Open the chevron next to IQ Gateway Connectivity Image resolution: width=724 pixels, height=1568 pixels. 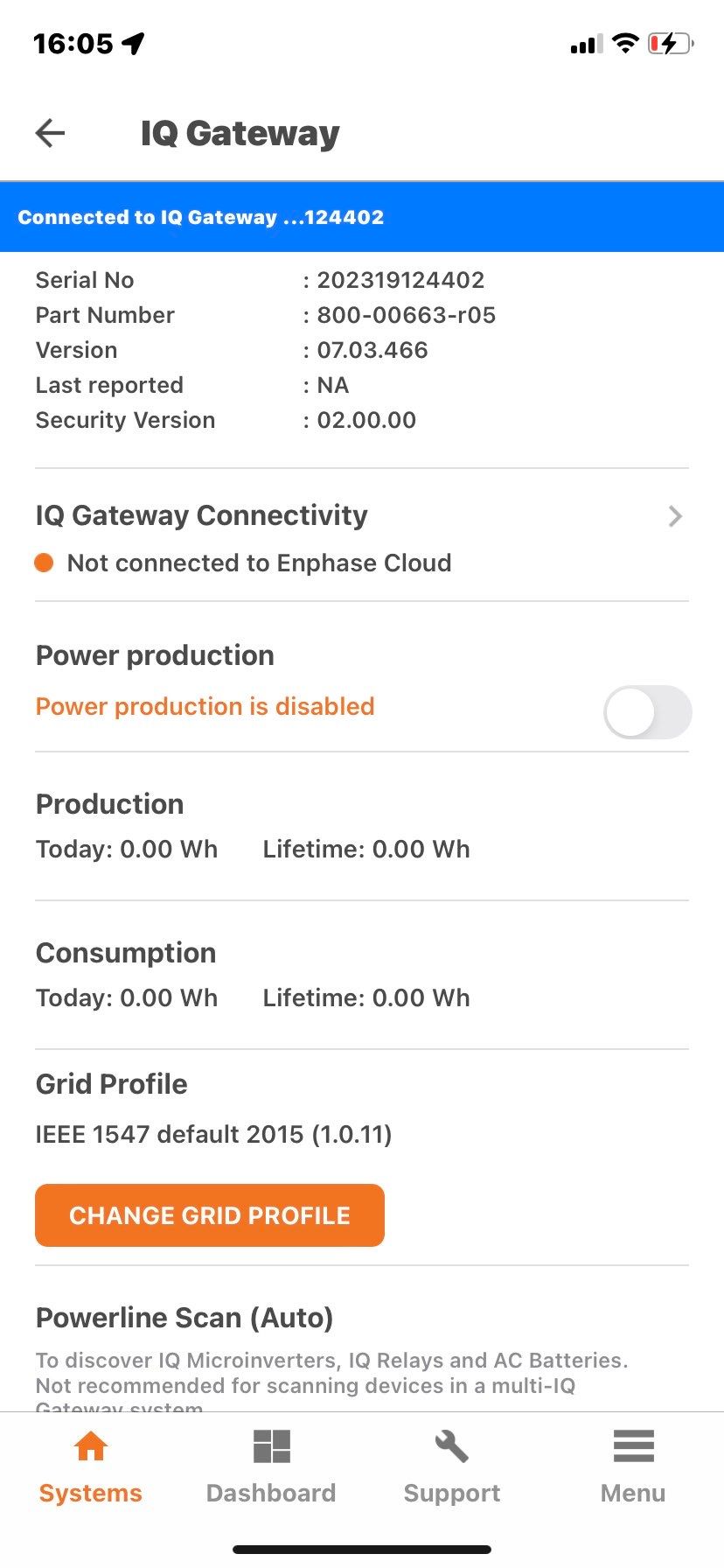pos(674,515)
